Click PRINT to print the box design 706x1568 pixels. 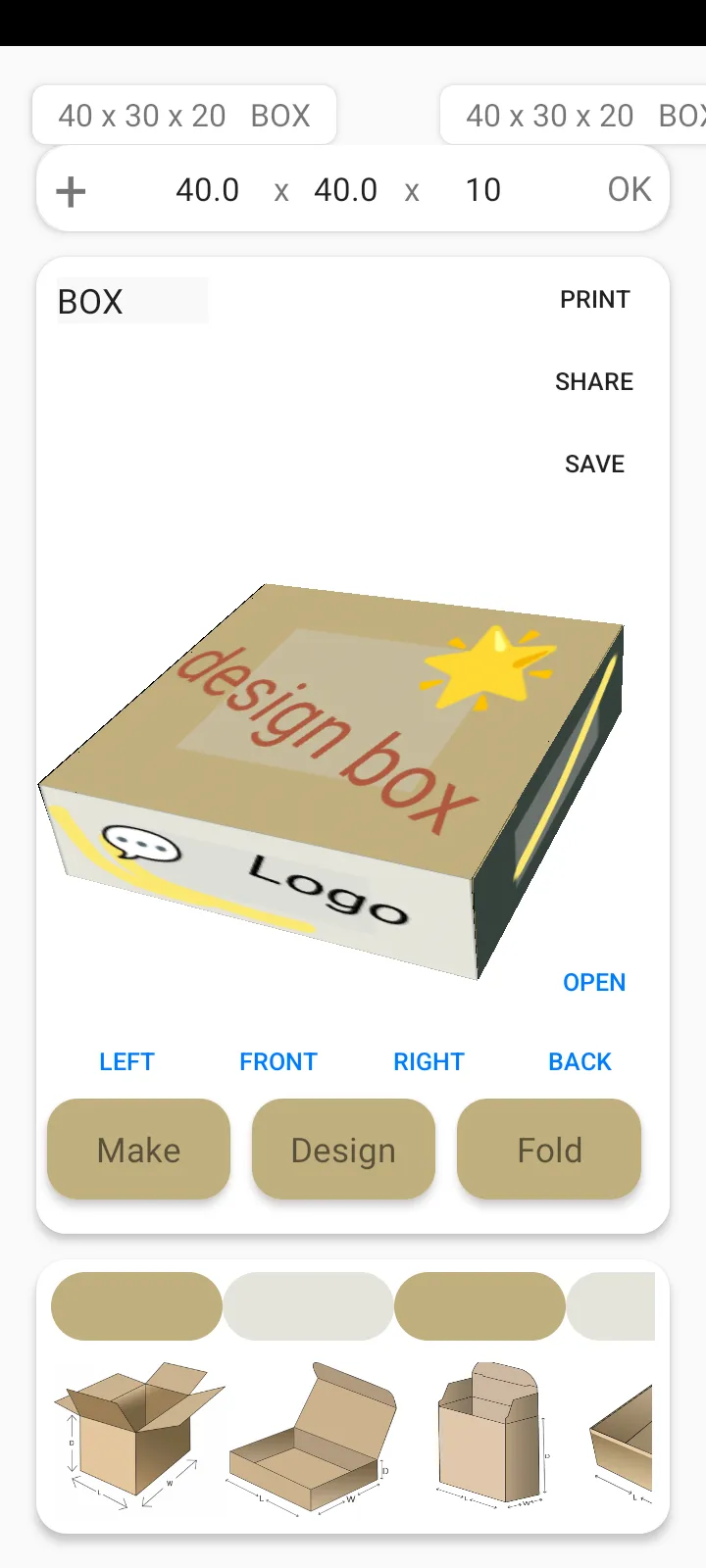pos(594,299)
